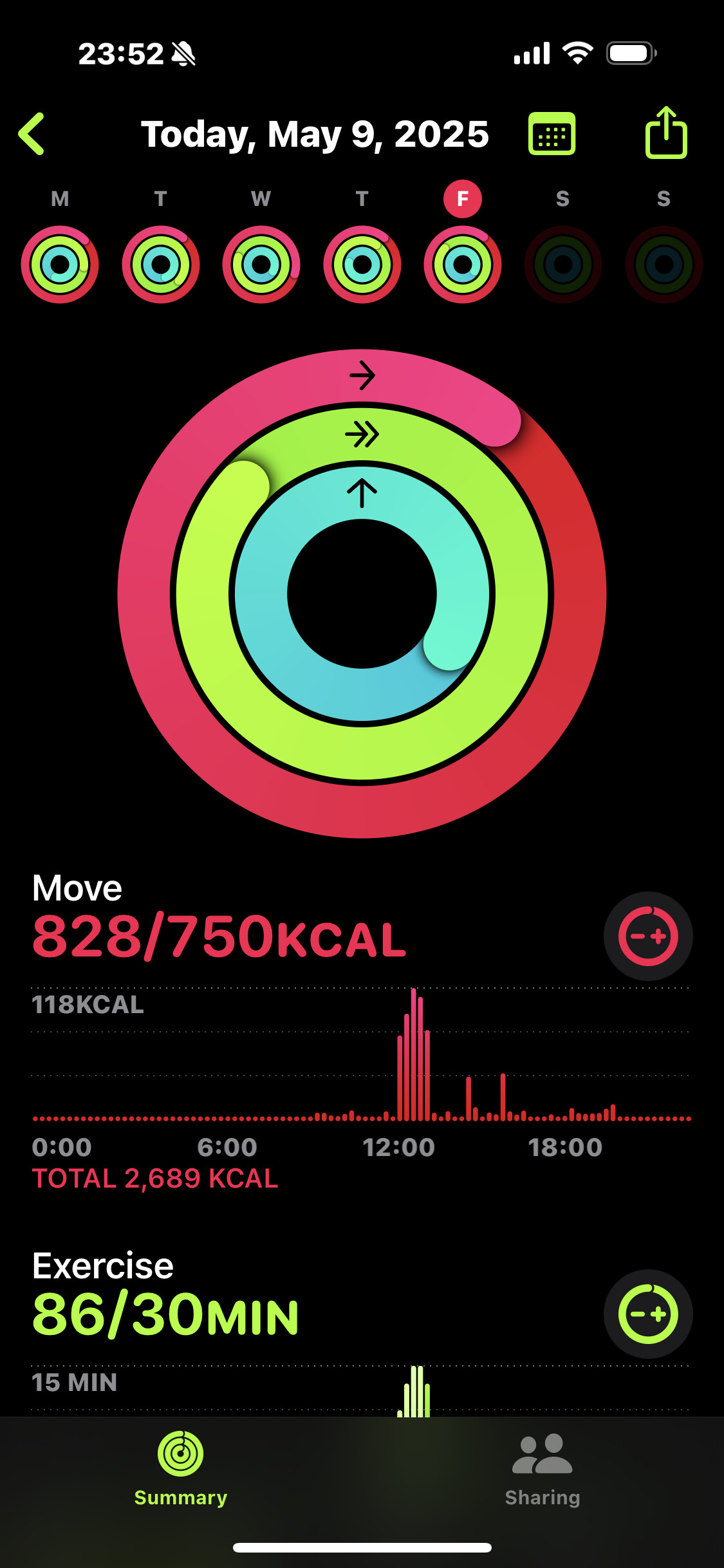Adjust the Exercise goal
Image resolution: width=724 pixels, height=1568 pixels.
pos(648,1314)
